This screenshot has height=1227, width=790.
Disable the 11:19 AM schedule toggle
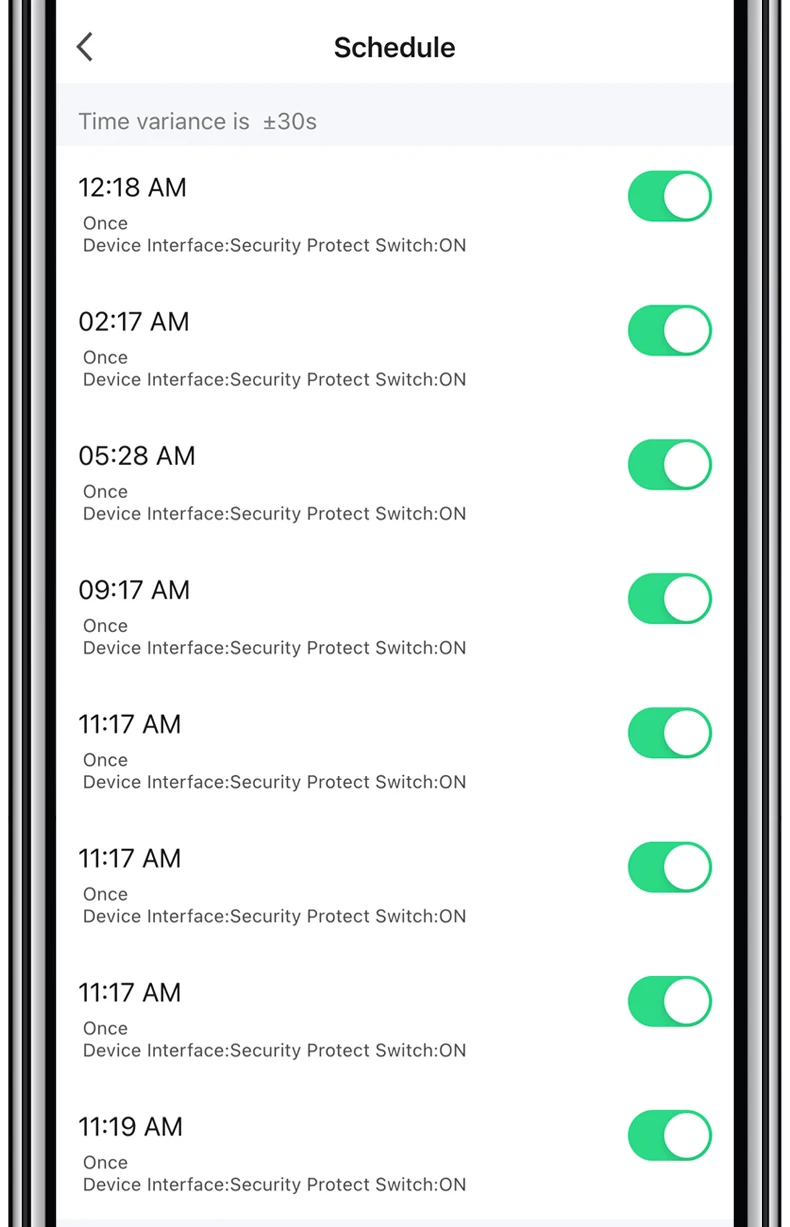click(669, 1135)
